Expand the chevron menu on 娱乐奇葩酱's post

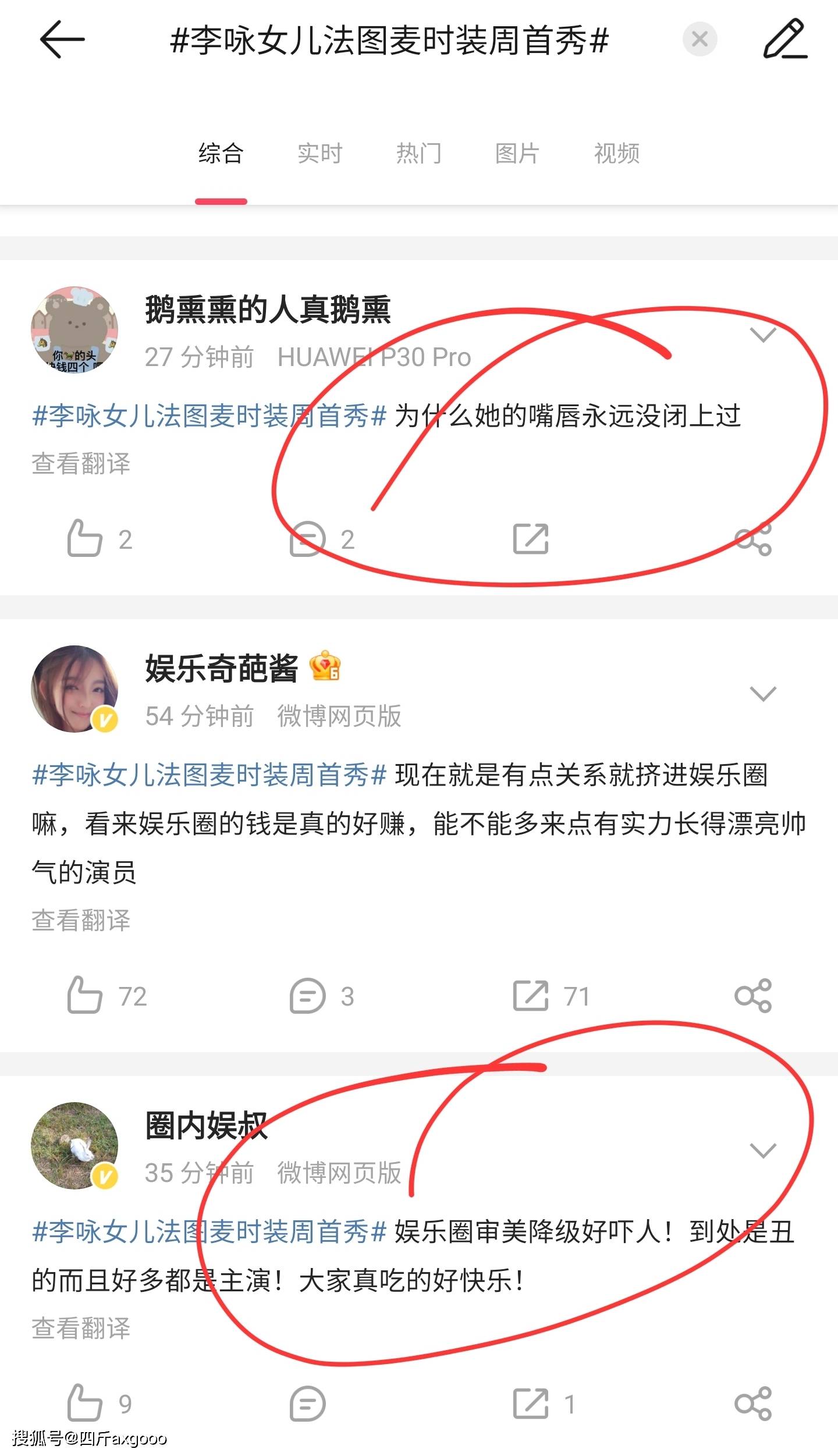pyautogui.click(x=763, y=694)
